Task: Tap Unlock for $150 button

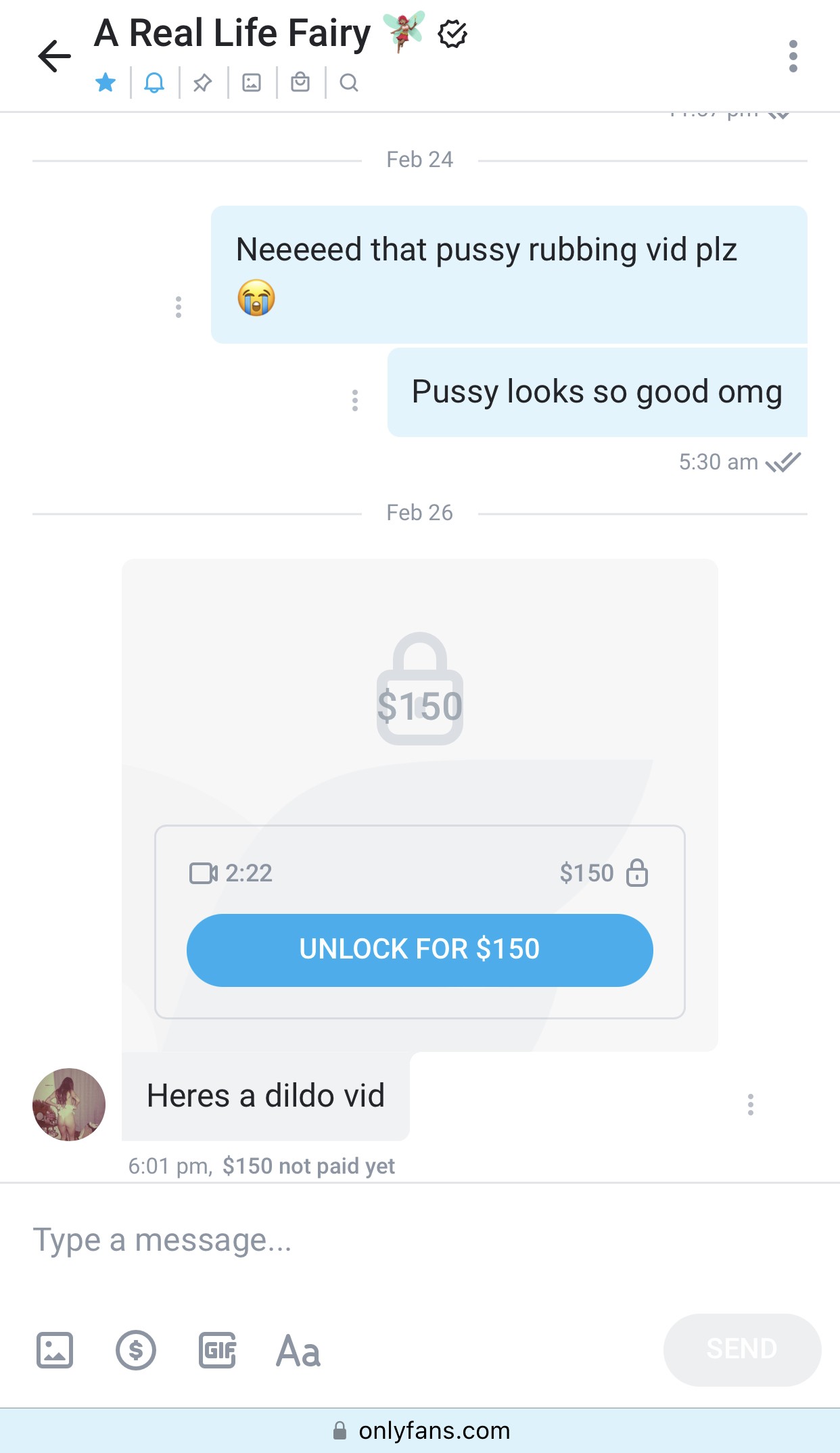Action: (x=419, y=950)
